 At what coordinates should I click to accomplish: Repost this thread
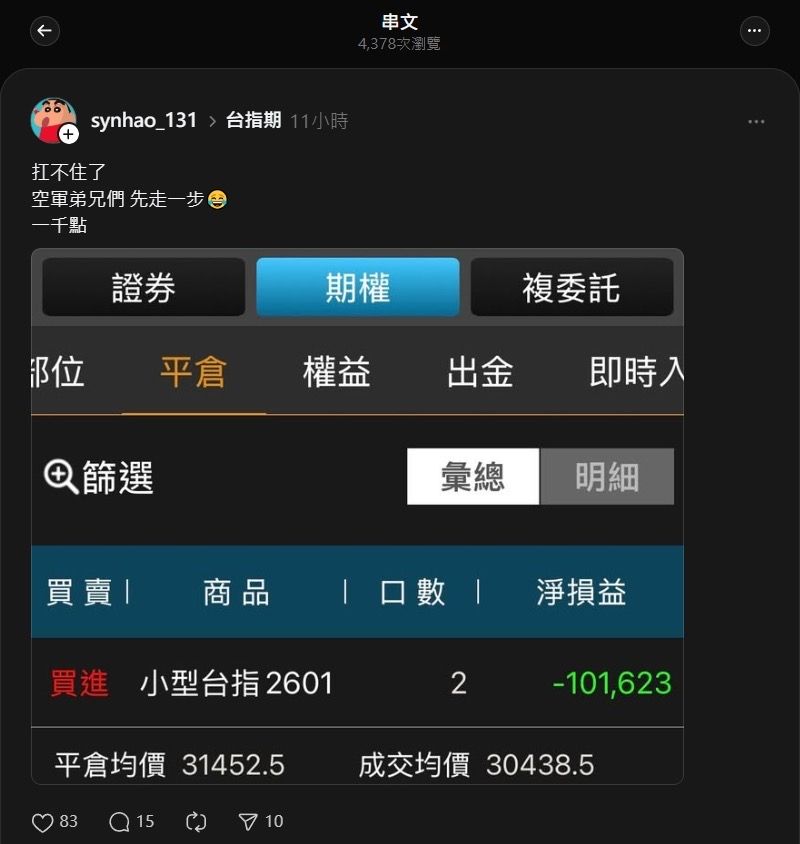pos(196,822)
